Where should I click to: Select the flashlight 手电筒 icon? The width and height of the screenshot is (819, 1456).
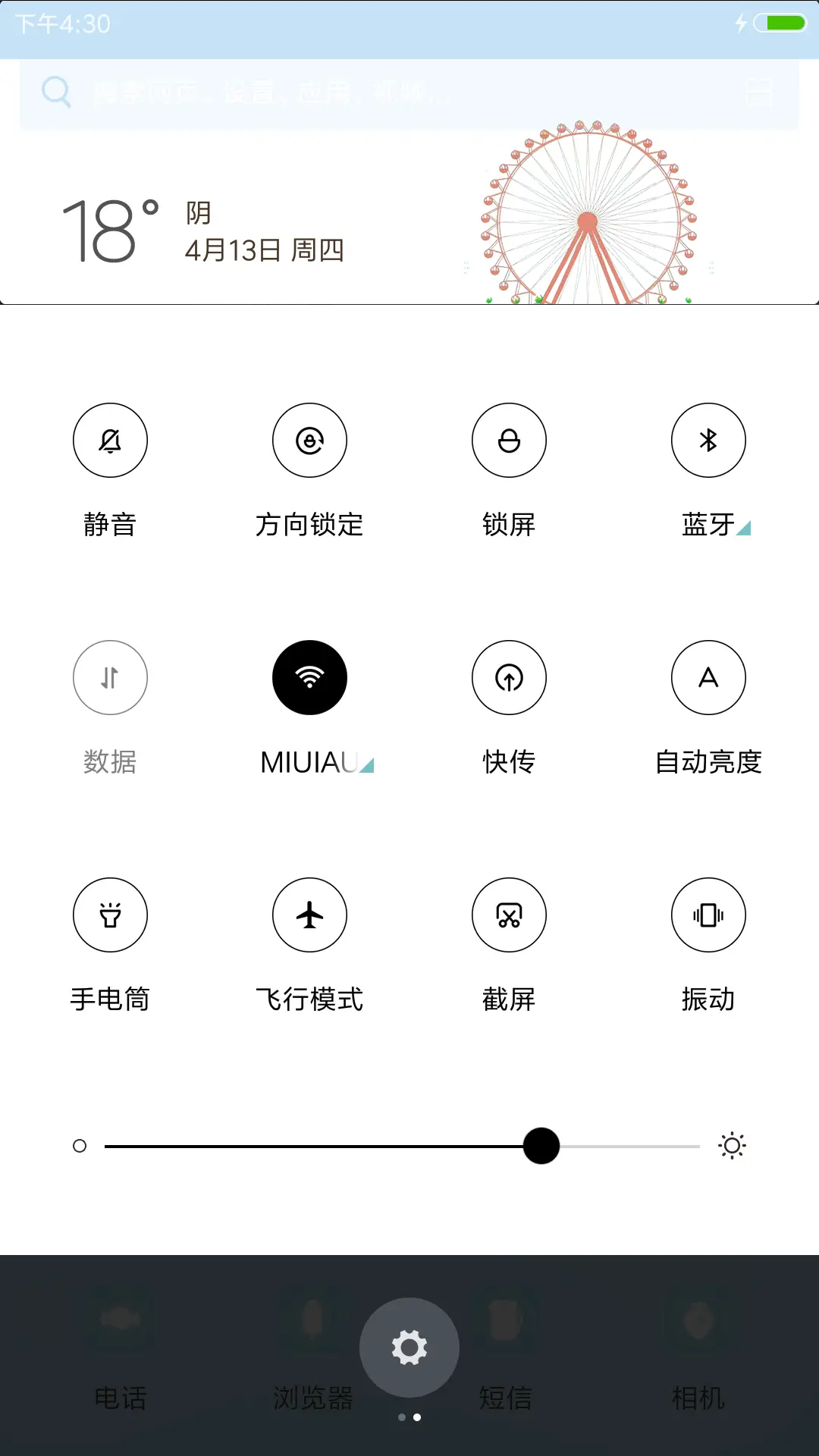[x=110, y=915]
